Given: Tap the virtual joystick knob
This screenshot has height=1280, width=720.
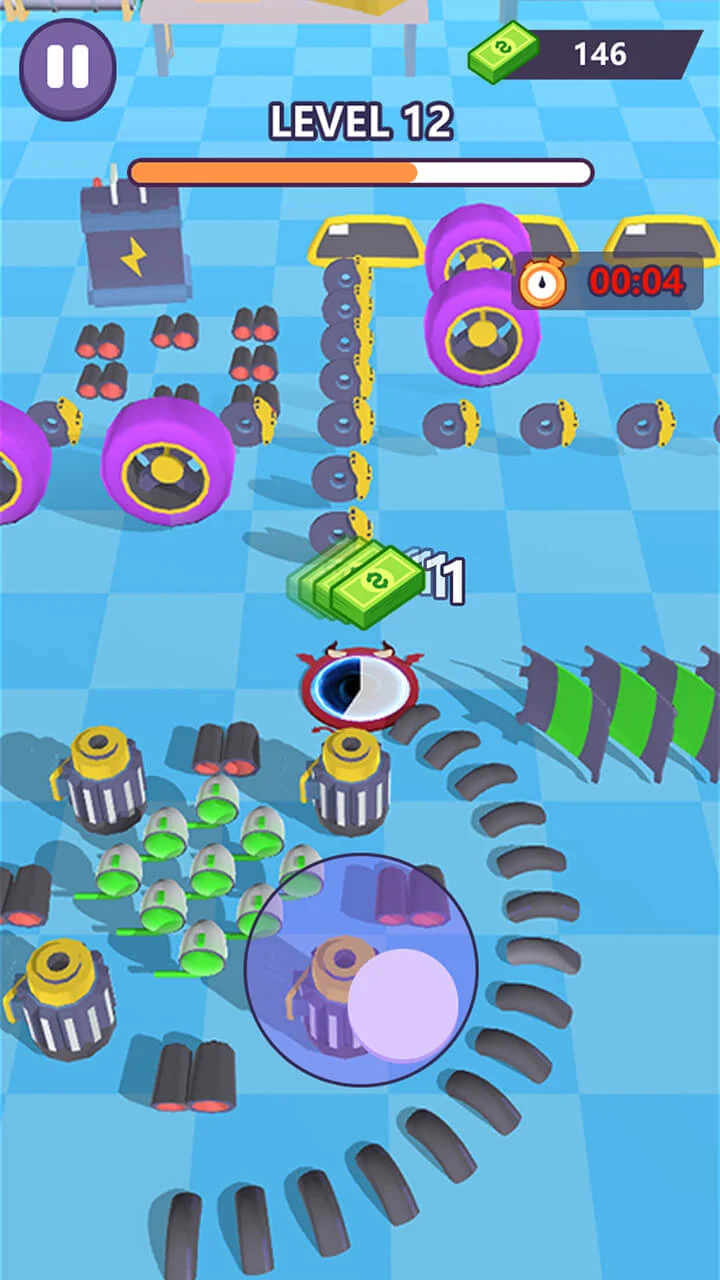Looking at the screenshot, I should (403, 1004).
